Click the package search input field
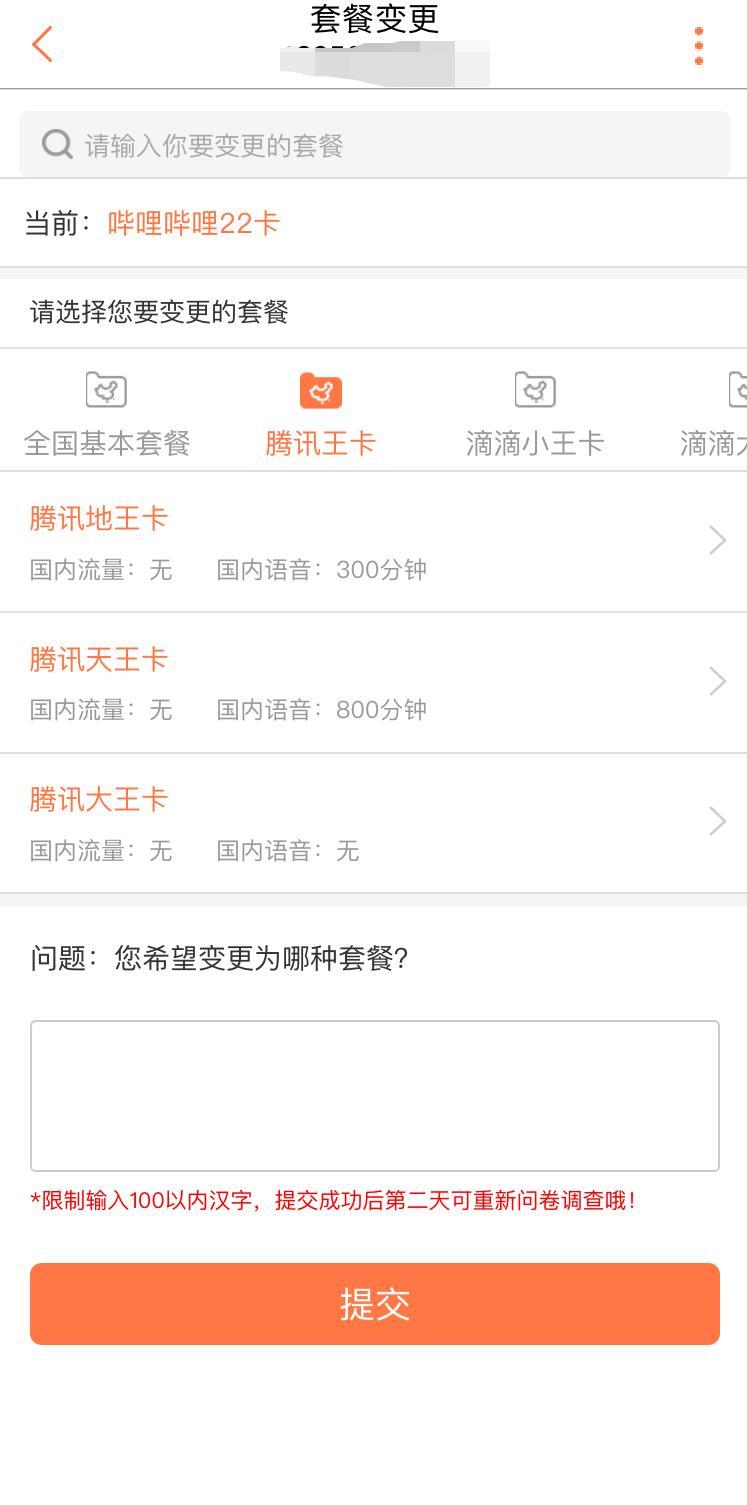 373,143
